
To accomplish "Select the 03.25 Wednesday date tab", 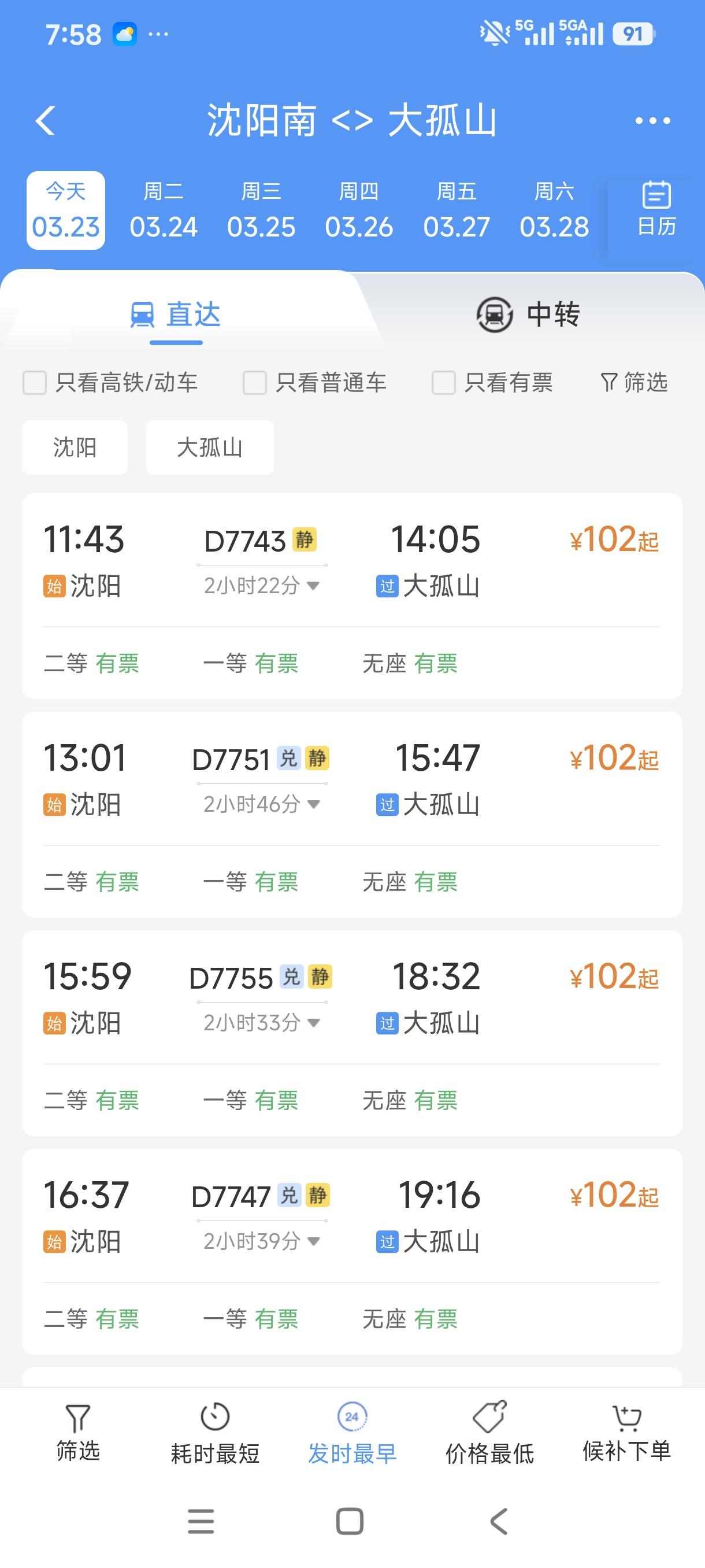I will (262, 210).
